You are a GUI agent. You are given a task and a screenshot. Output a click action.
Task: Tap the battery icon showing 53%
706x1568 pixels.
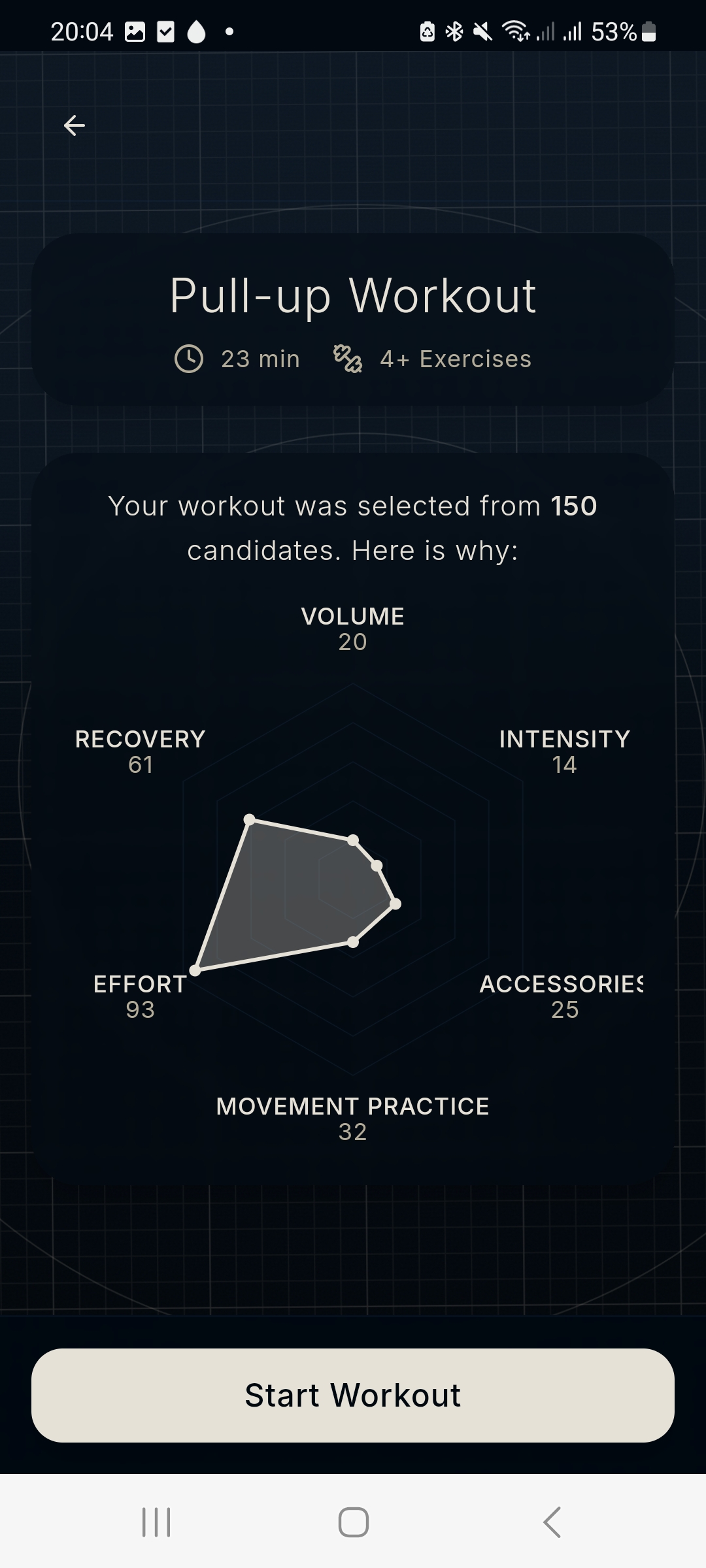tap(645, 31)
